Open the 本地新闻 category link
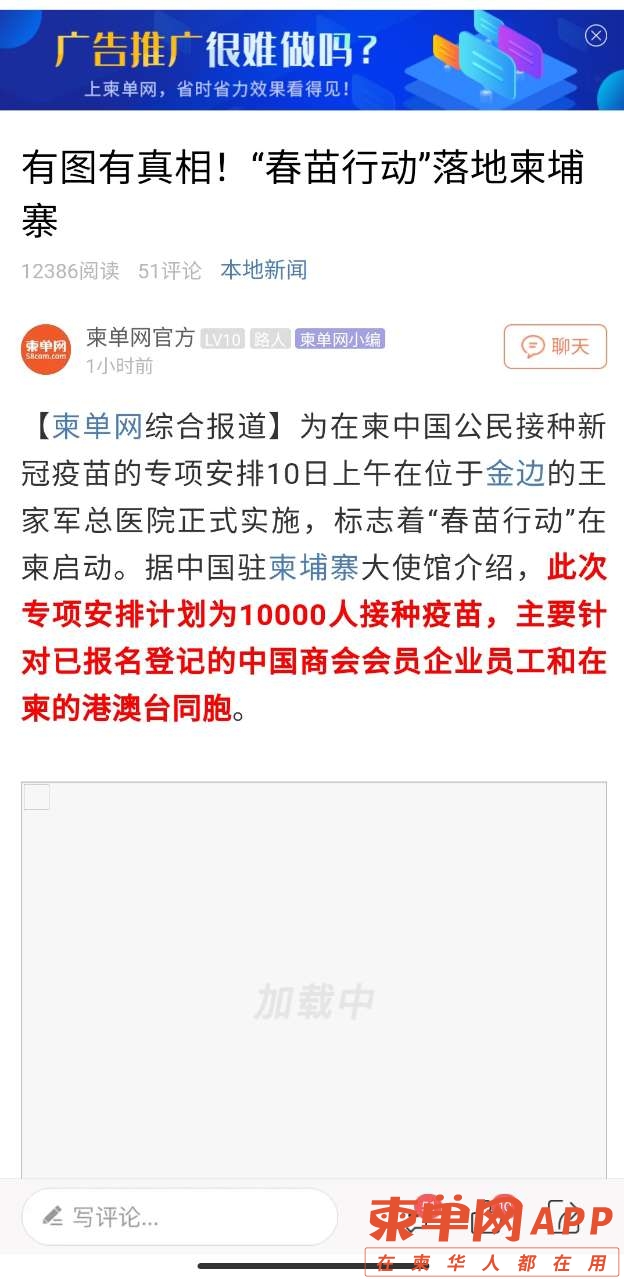 click(x=263, y=270)
